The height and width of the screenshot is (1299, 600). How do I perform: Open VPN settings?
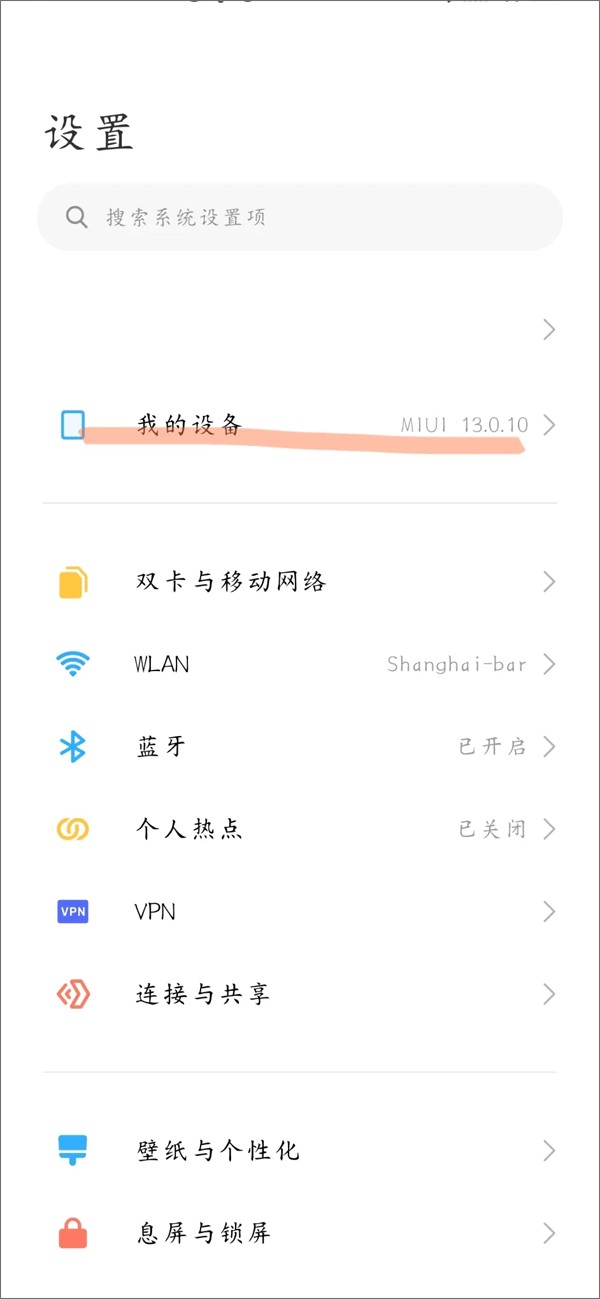point(300,911)
